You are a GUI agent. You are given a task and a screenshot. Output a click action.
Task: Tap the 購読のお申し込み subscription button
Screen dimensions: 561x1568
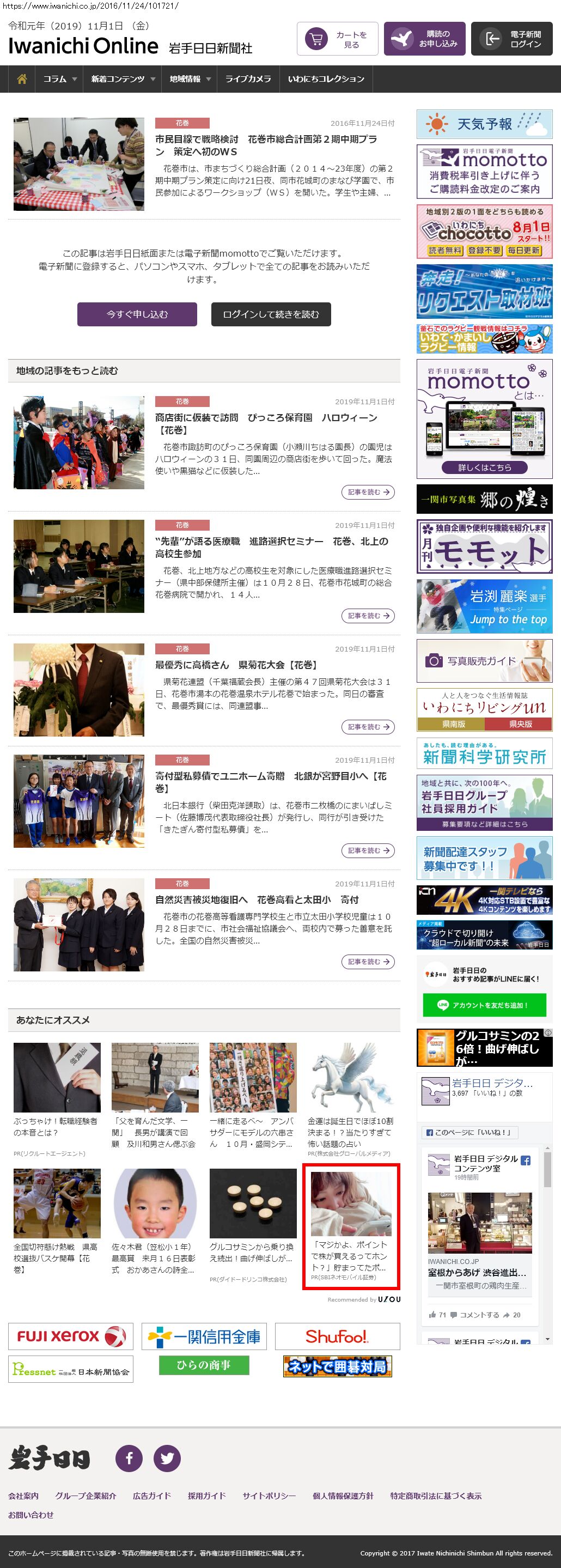point(425,39)
